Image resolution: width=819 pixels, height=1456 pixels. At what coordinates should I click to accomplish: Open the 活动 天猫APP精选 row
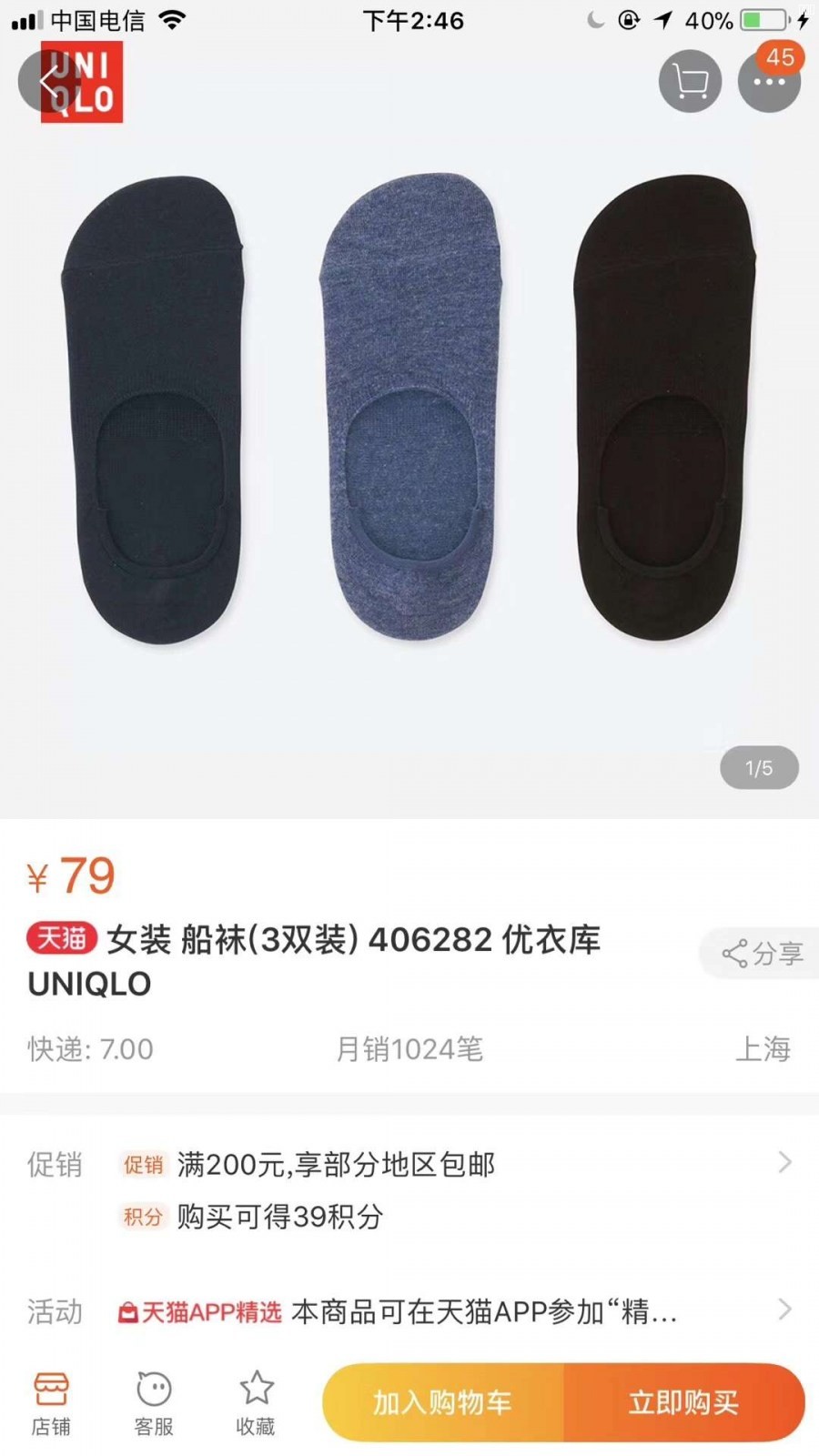tap(409, 1311)
